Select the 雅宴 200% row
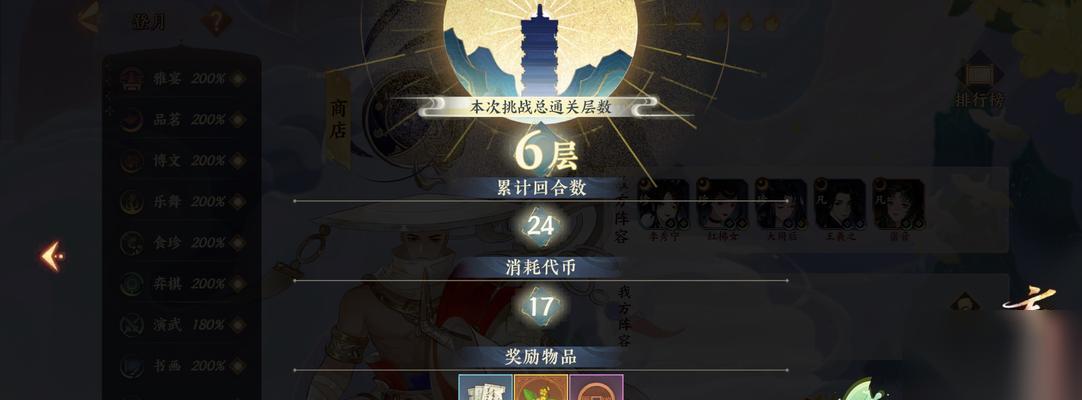 [x=180, y=79]
